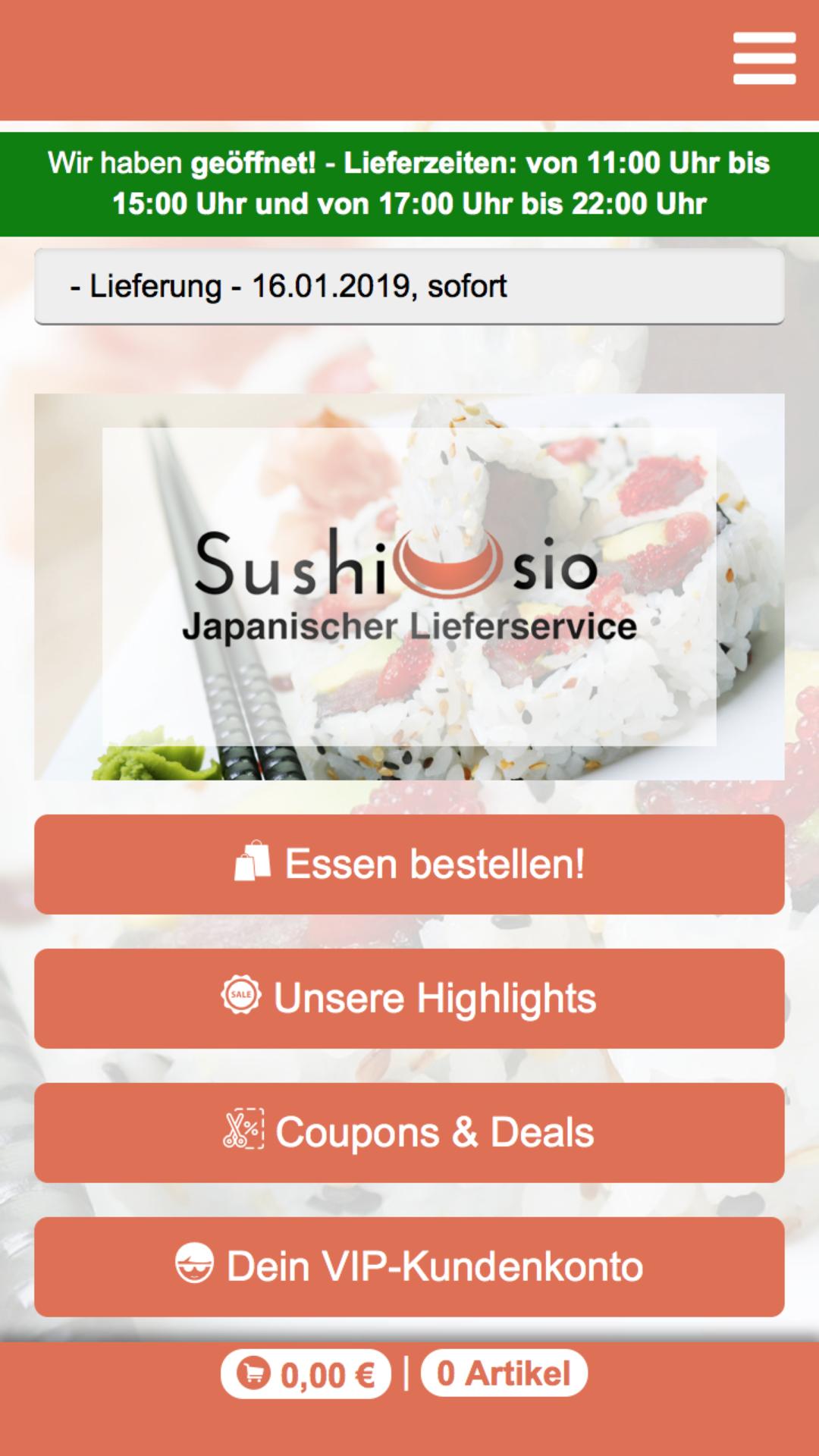
Task: Tap Essen bestellen! button
Action: tap(409, 864)
